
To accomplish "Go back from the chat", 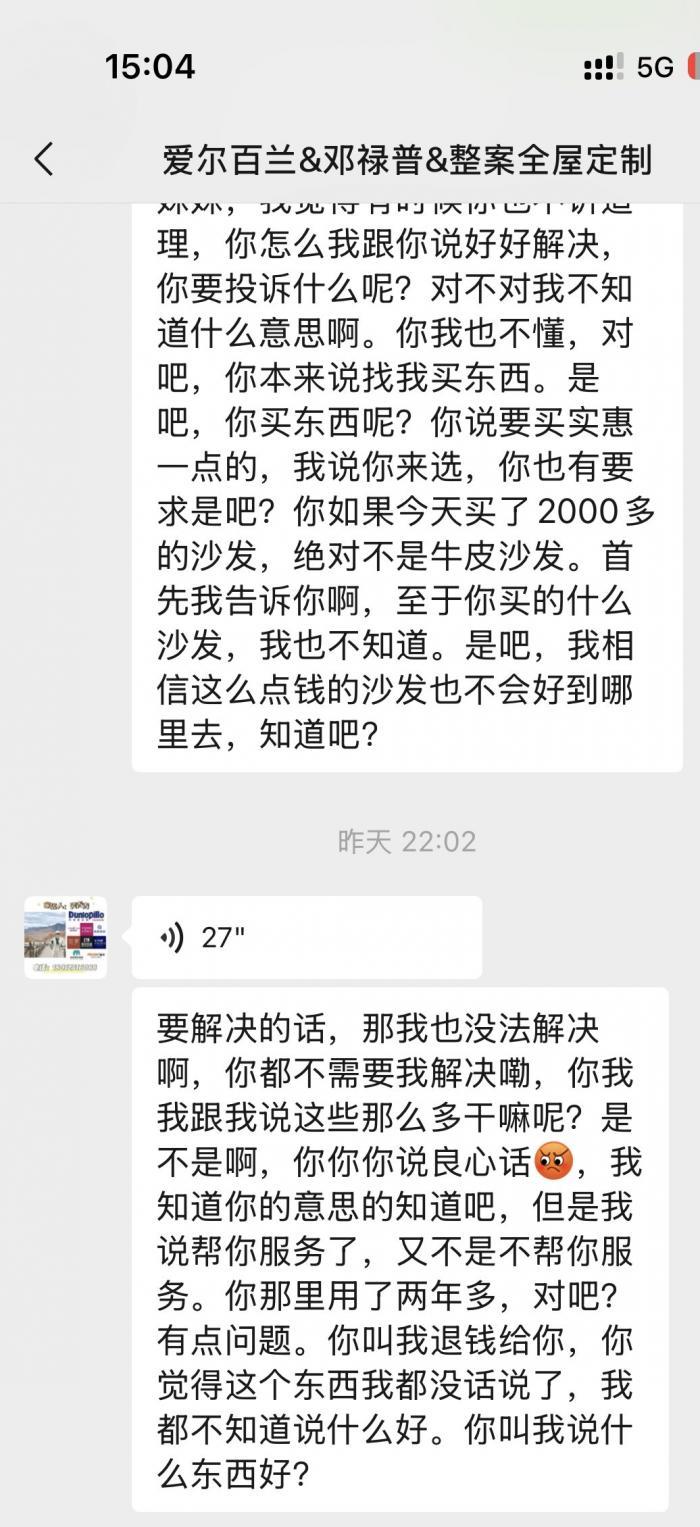I will coord(44,160).
